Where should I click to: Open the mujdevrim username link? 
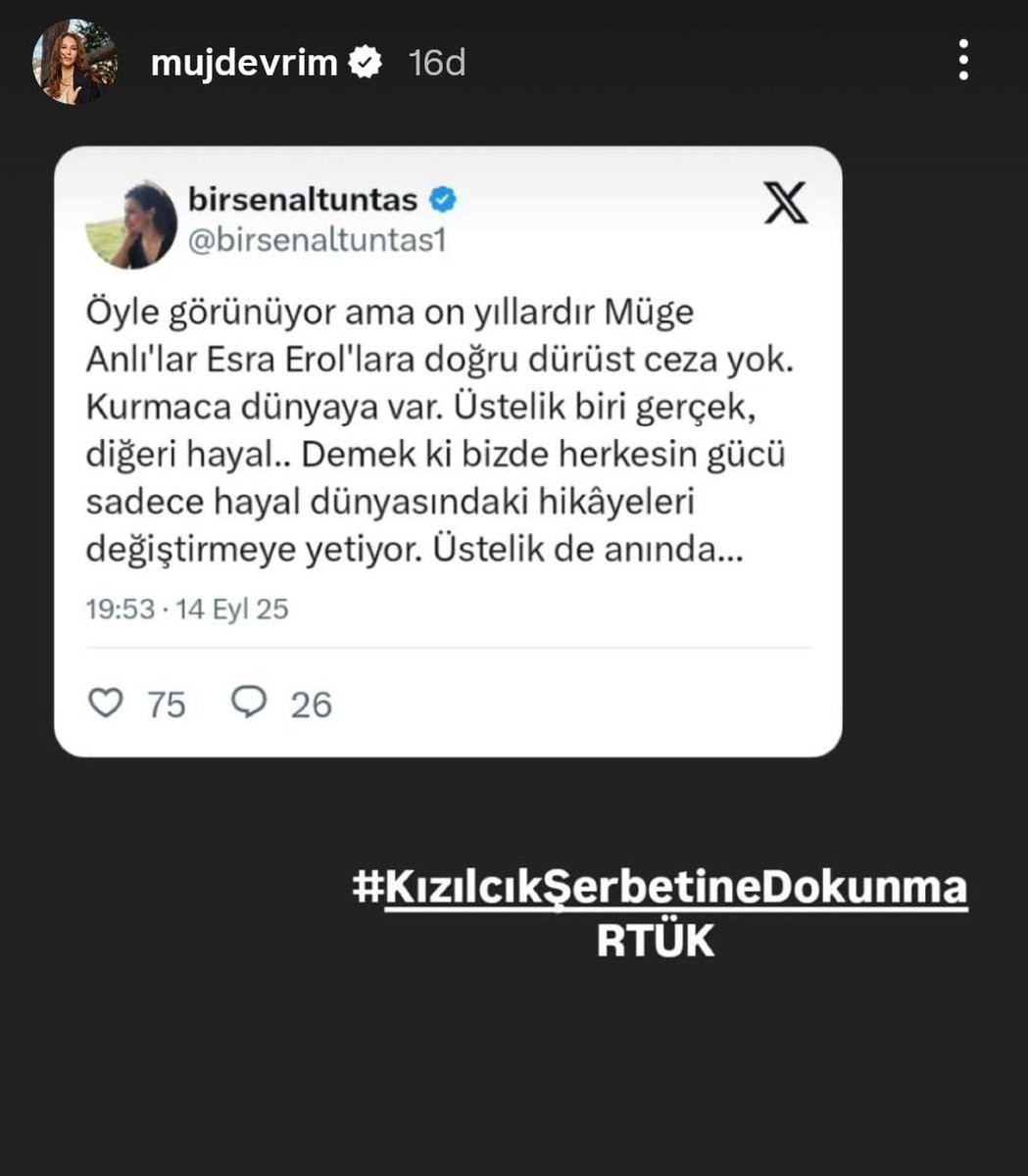coord(244,63)
